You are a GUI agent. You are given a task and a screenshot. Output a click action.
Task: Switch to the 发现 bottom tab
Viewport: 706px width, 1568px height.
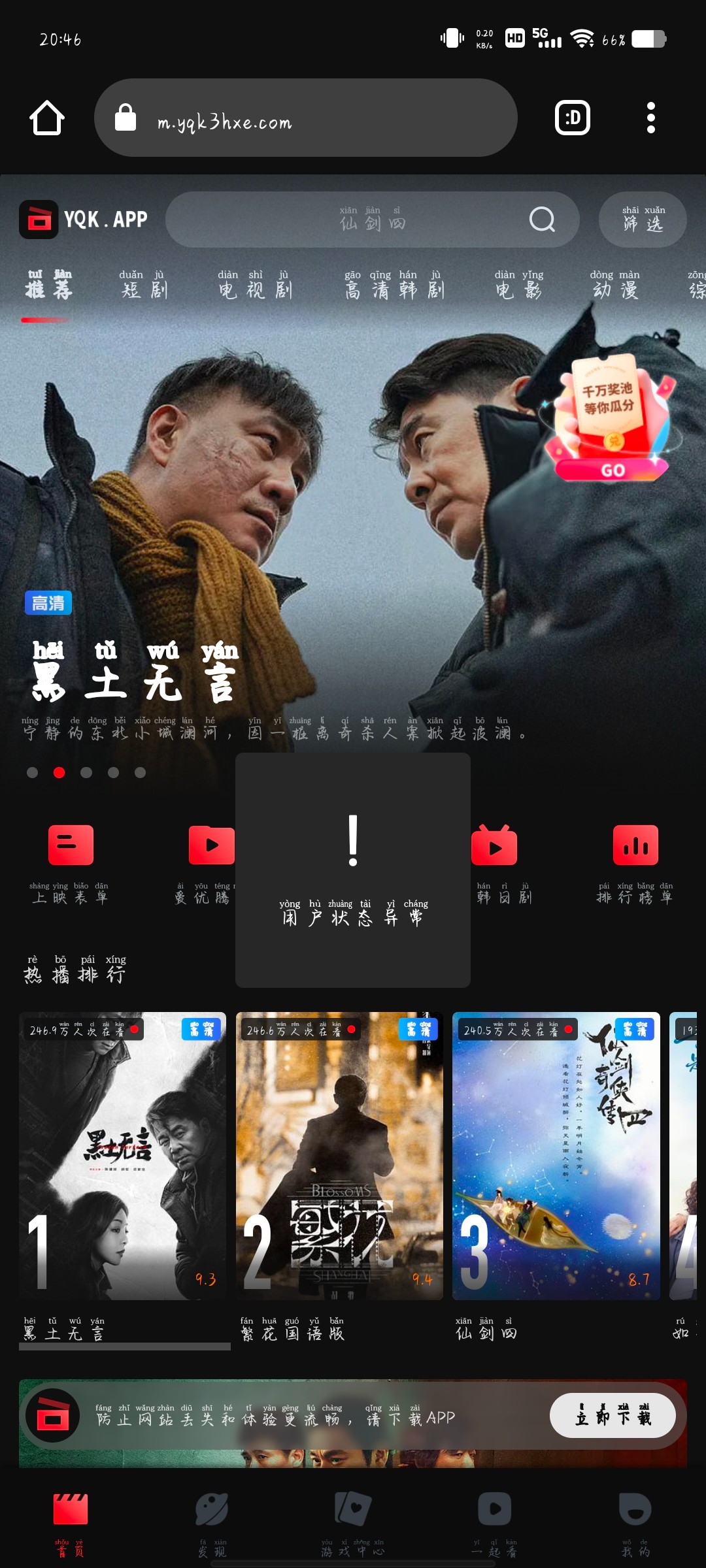[x=212, y=1522]
